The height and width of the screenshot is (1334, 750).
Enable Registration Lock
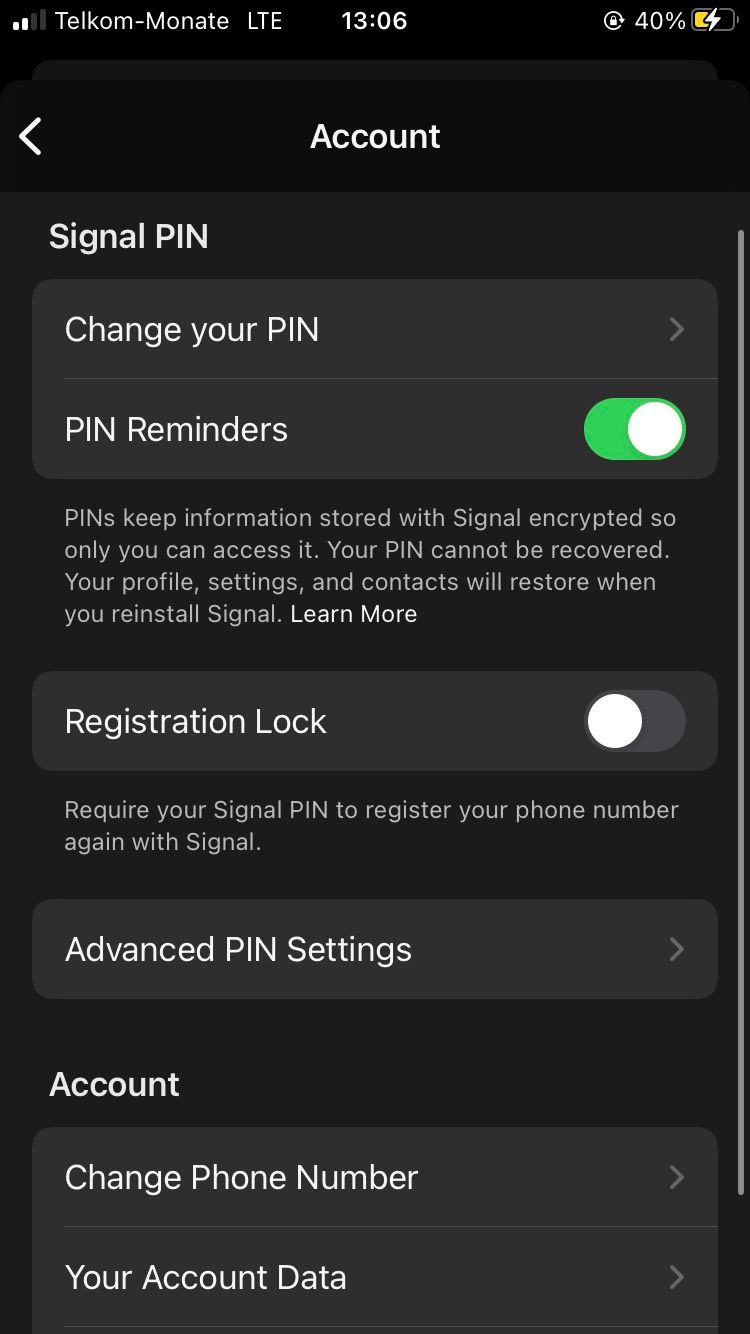[x=634, y=721]
